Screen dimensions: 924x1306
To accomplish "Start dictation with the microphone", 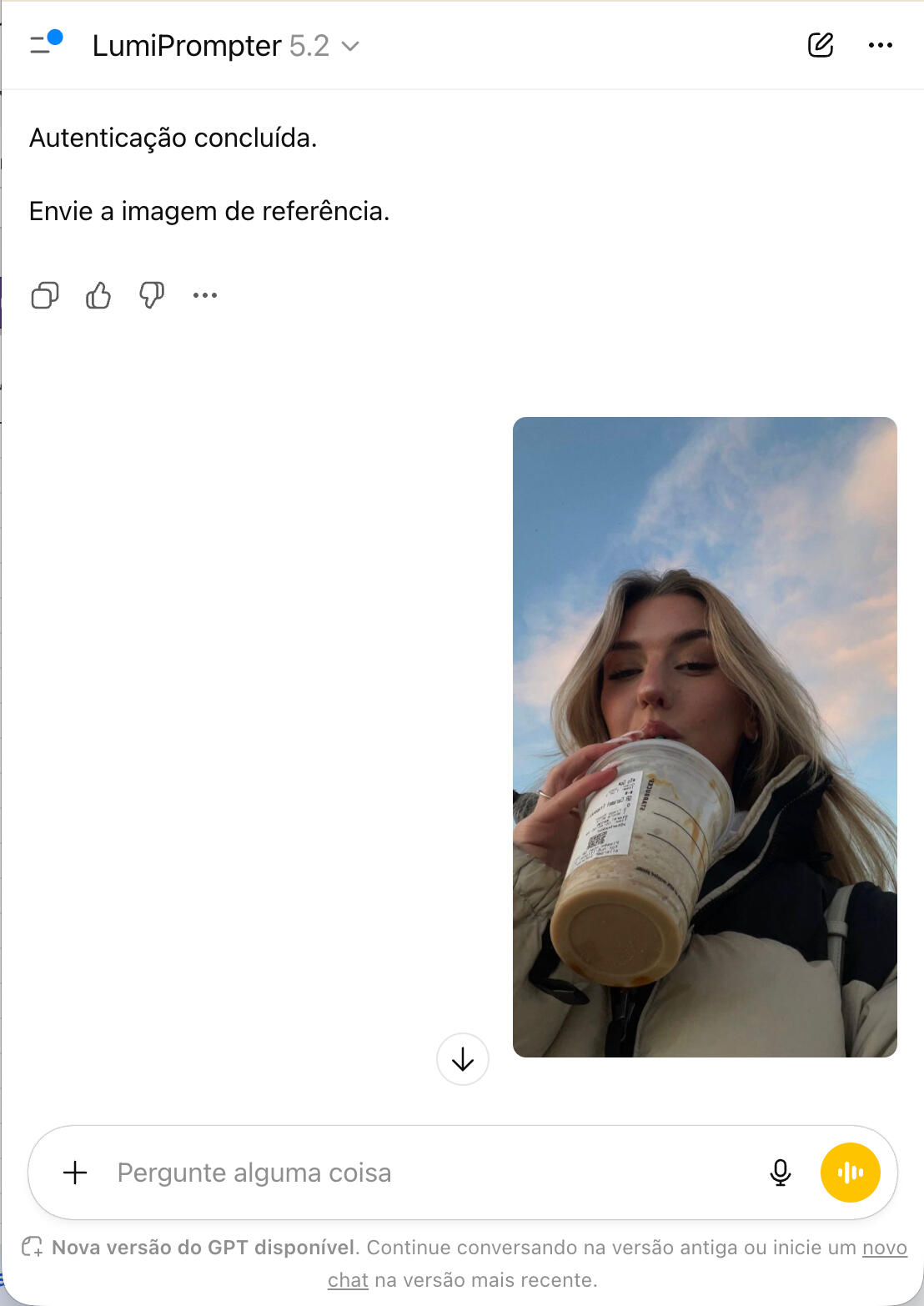I will tap(781, 1173).
